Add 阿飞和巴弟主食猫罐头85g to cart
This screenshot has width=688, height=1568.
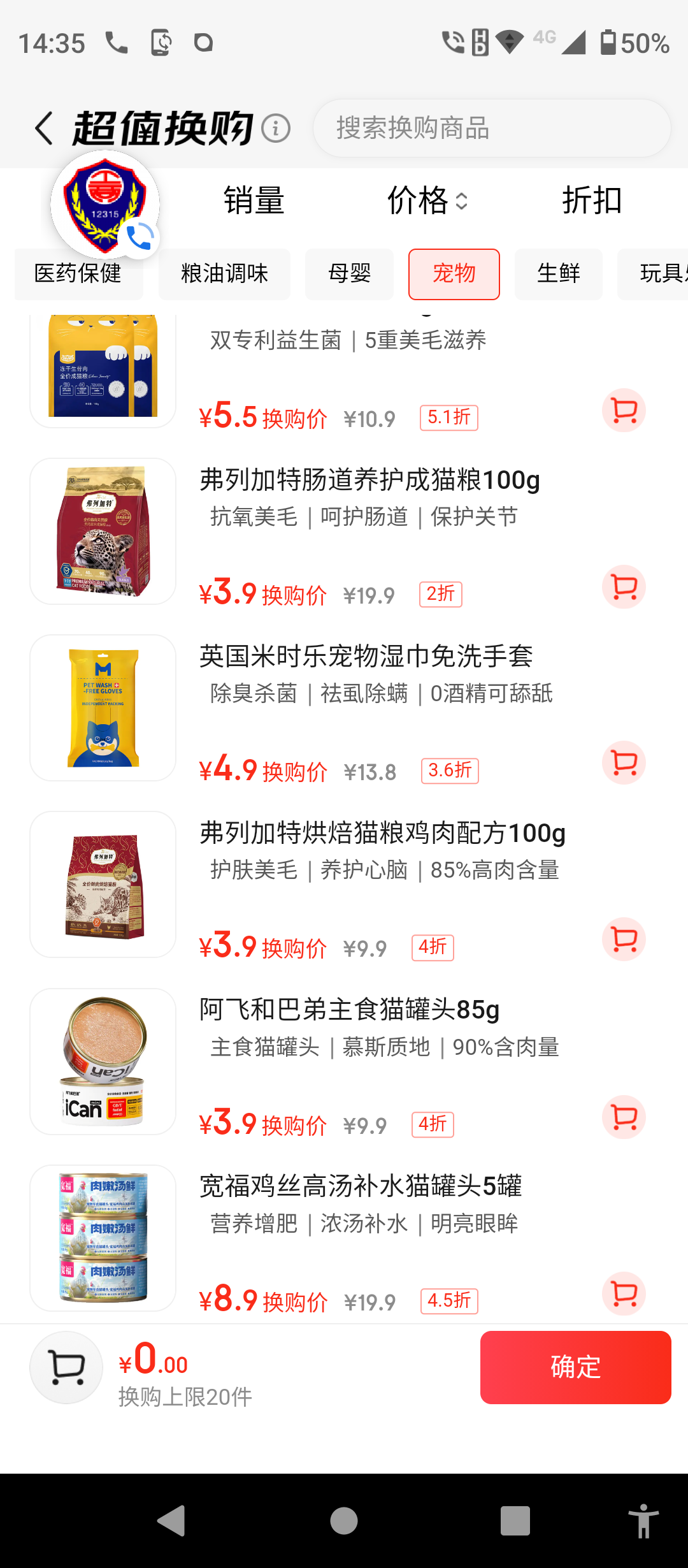tap(624, 1117)
